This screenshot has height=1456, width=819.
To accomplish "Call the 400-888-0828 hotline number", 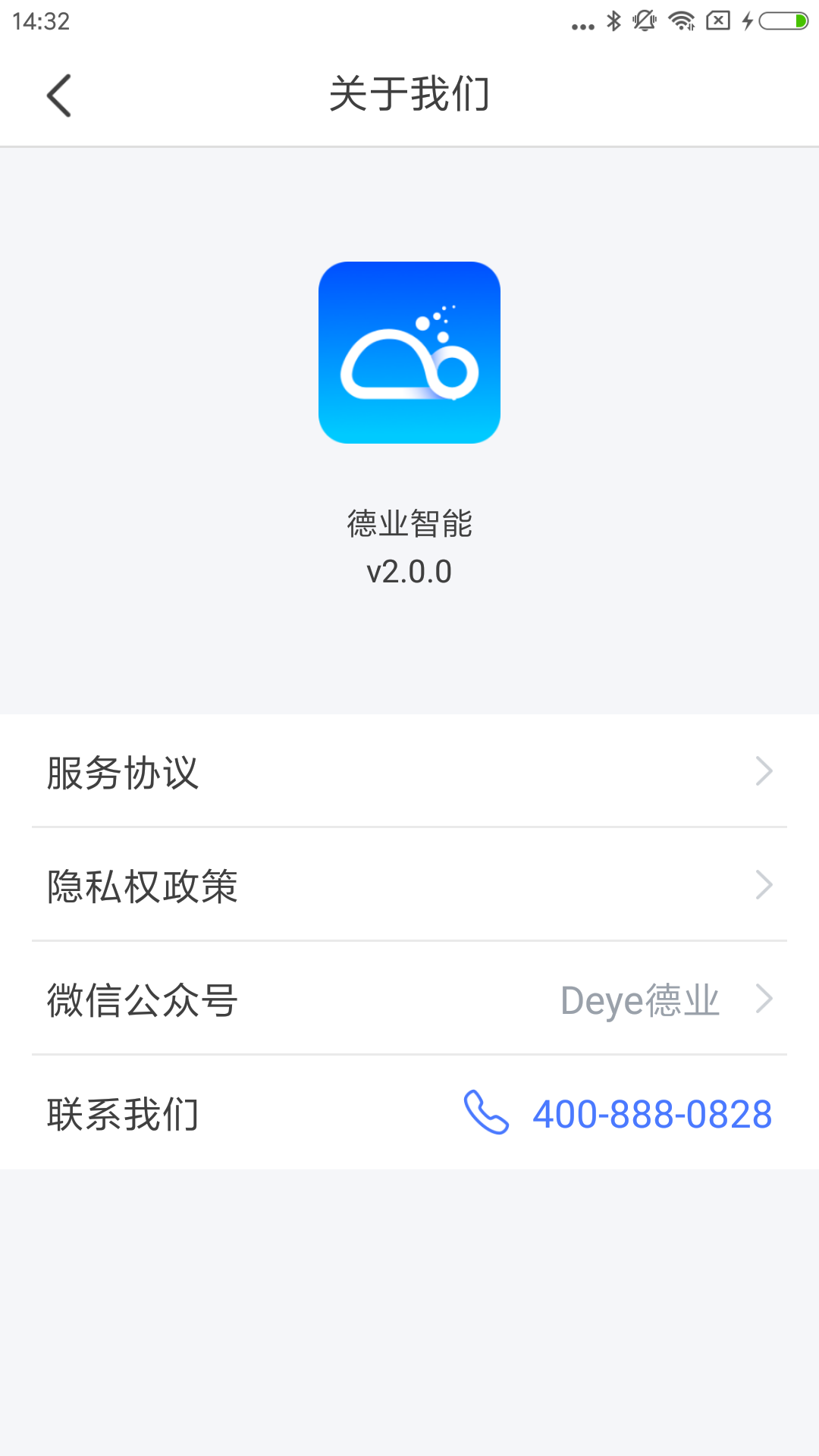I will click(x=652, y=1113).
